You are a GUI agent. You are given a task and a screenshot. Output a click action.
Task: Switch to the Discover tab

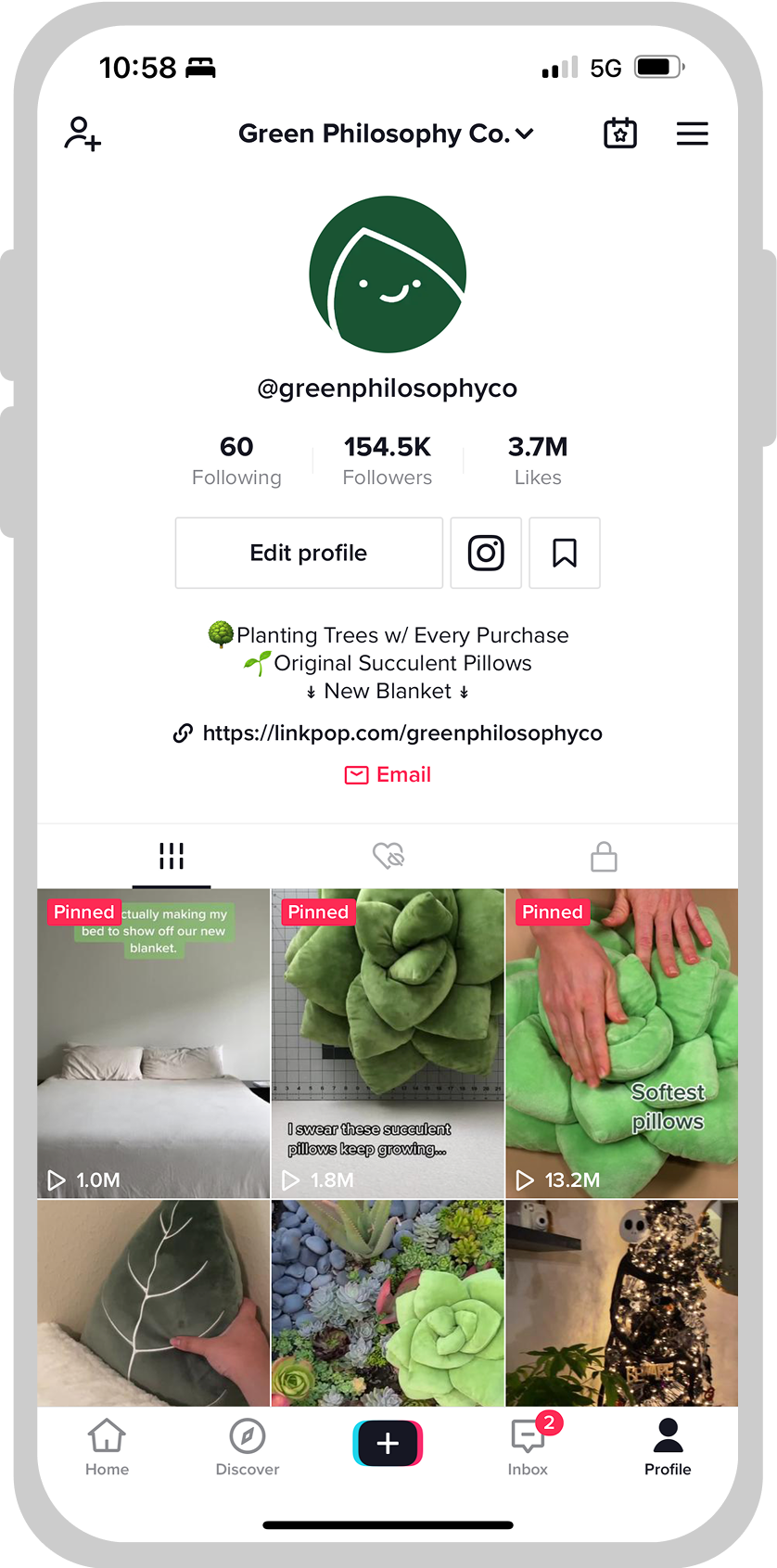248,1447
